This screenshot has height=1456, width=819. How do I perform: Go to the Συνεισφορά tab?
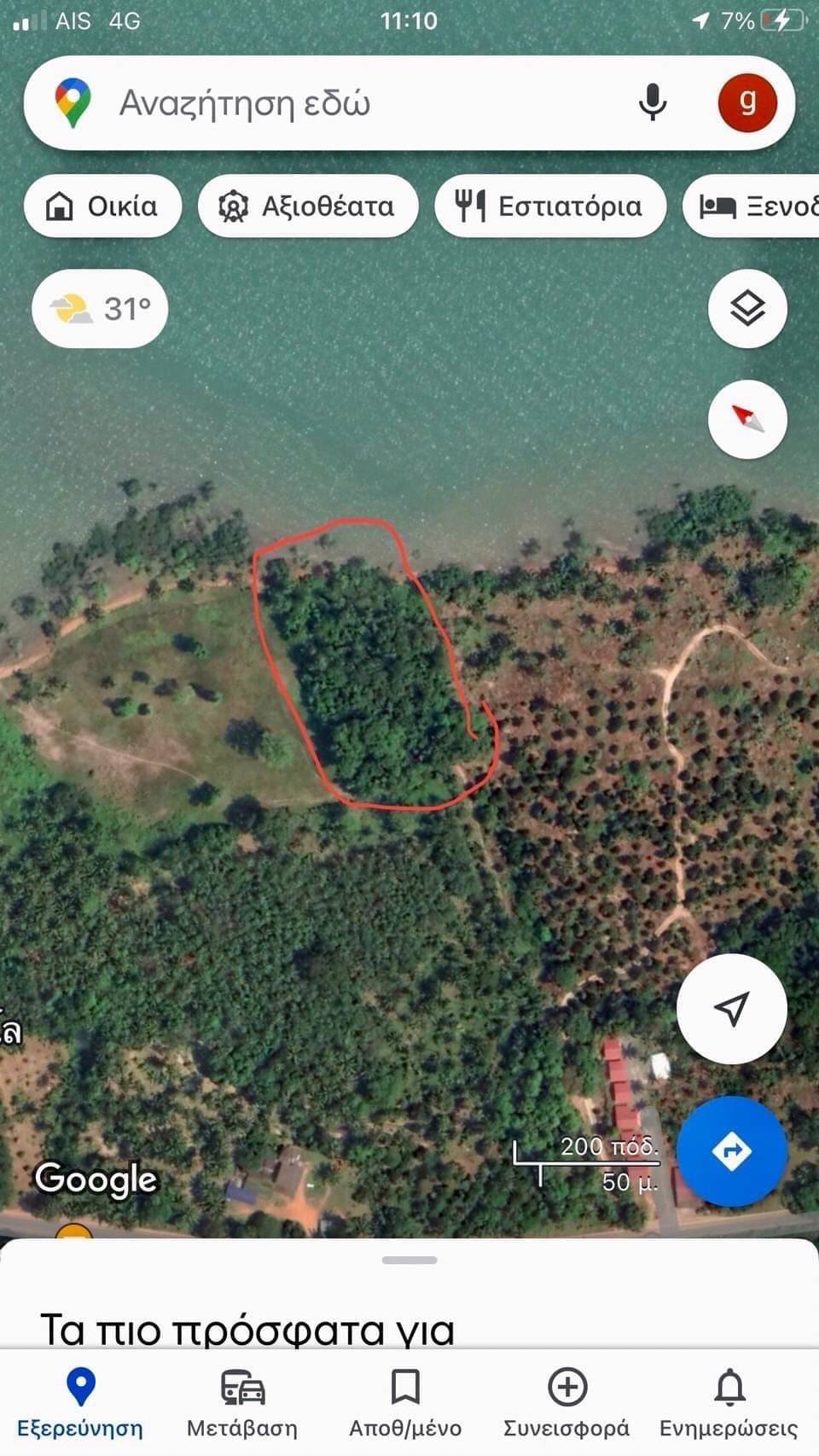click(x=566, y=1404)
